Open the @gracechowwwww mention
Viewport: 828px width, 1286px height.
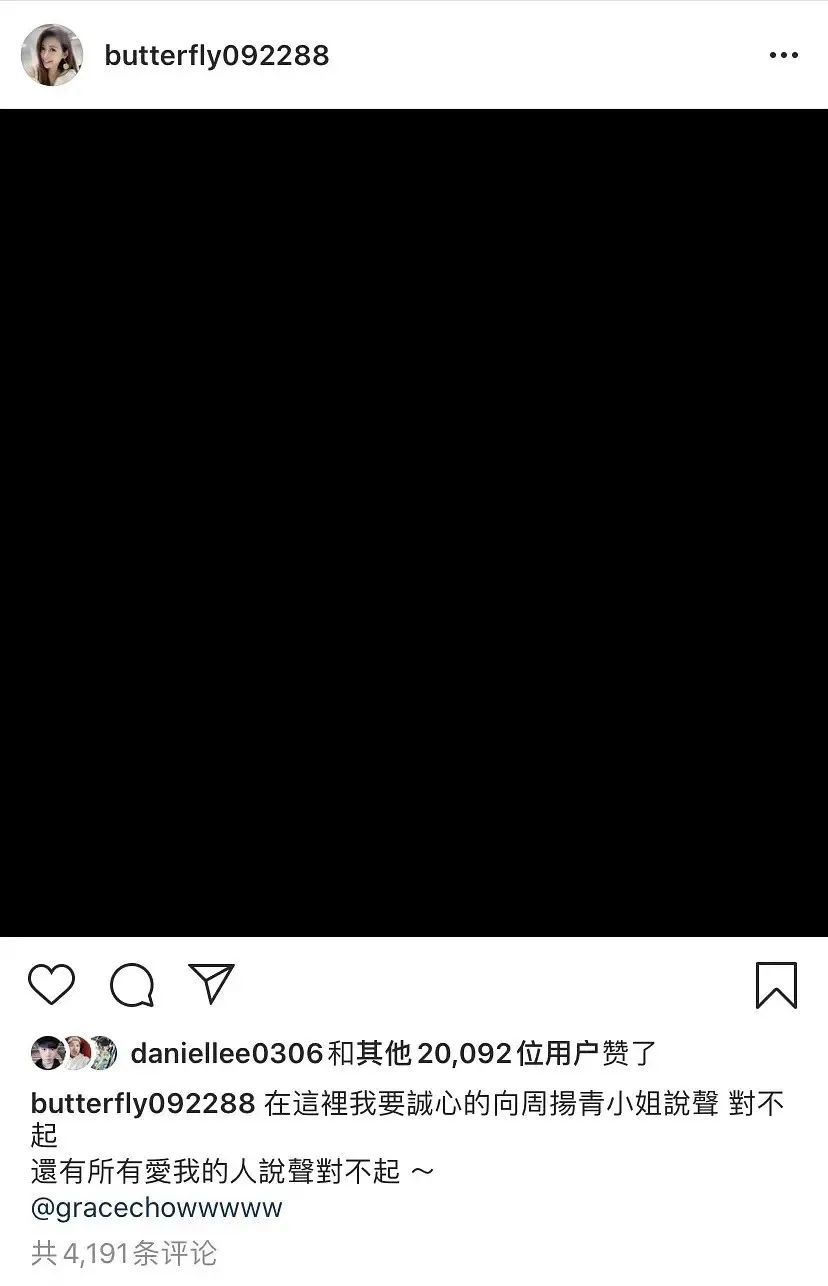click(157, 1207)
